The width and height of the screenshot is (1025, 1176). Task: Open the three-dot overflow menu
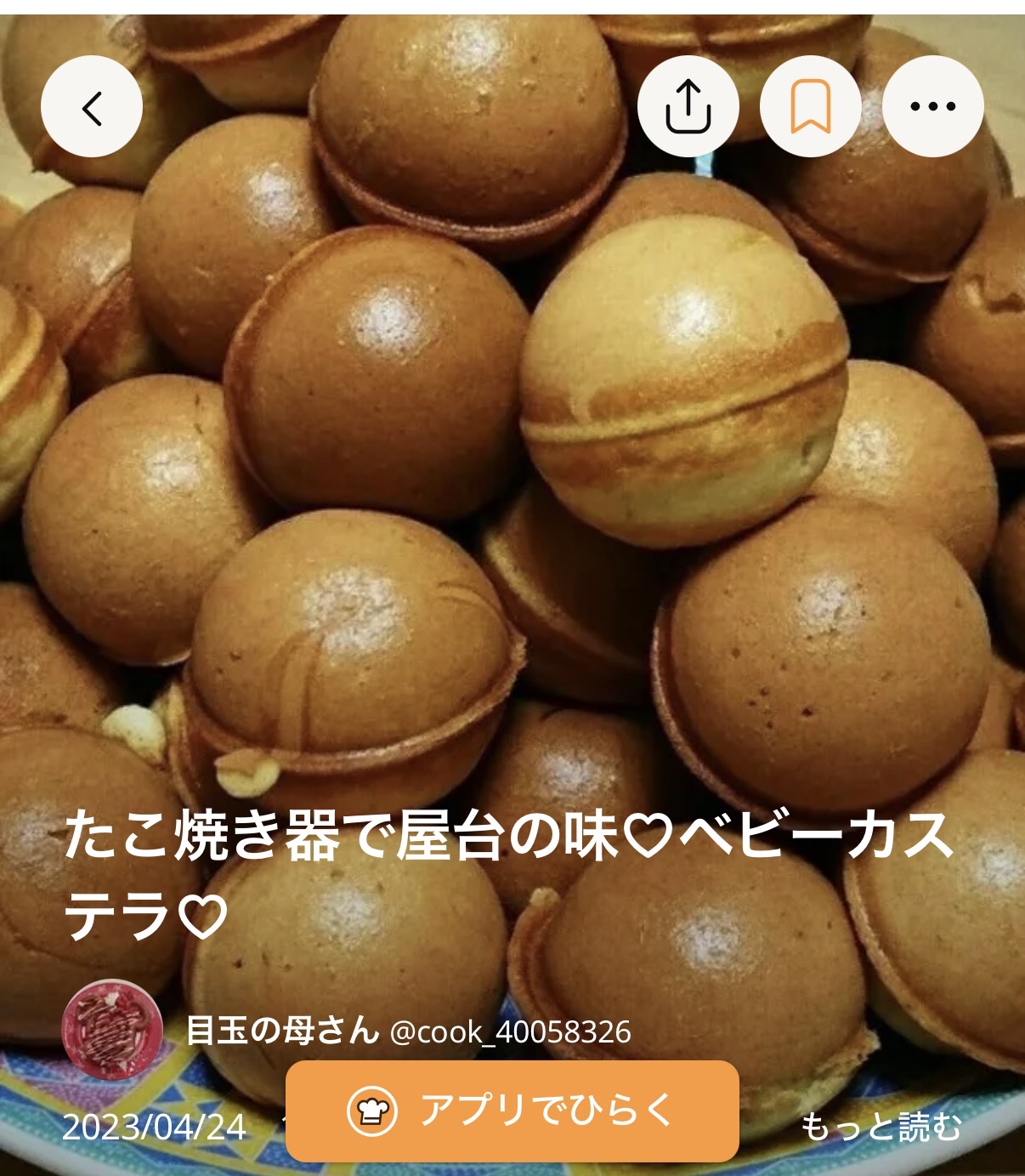932,107
